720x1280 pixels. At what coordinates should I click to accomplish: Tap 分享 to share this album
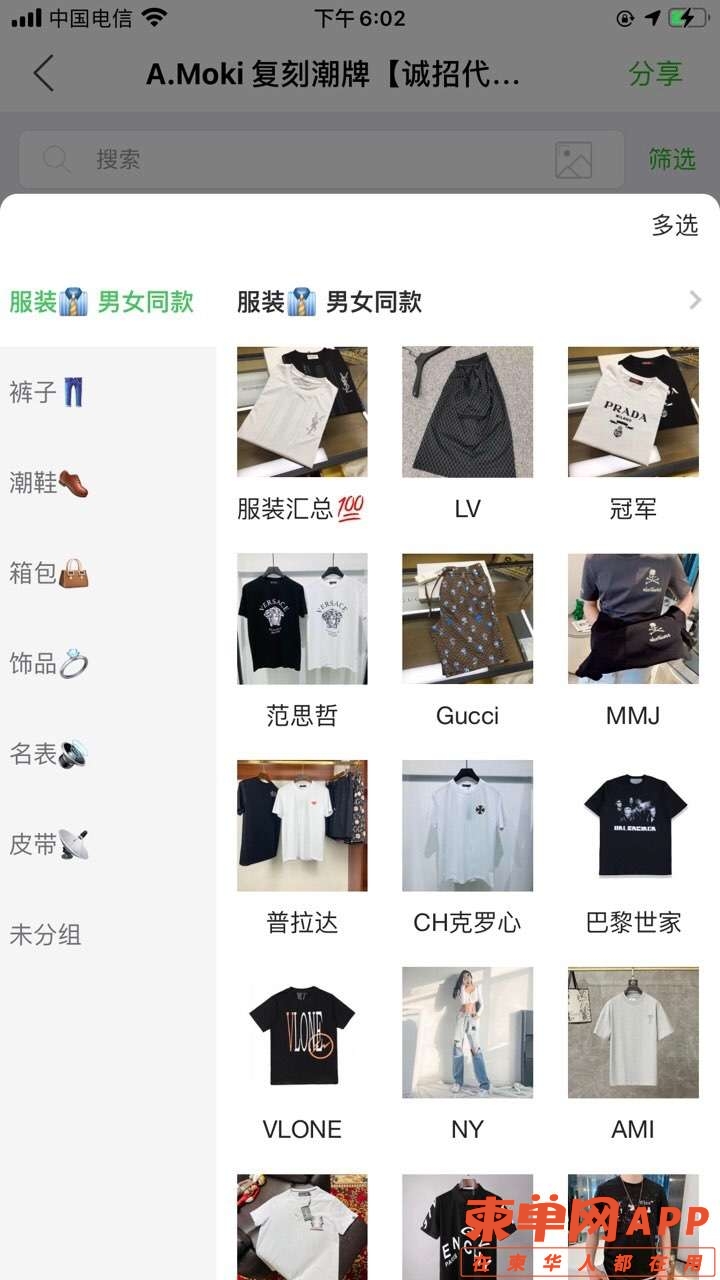coord(655,74)
